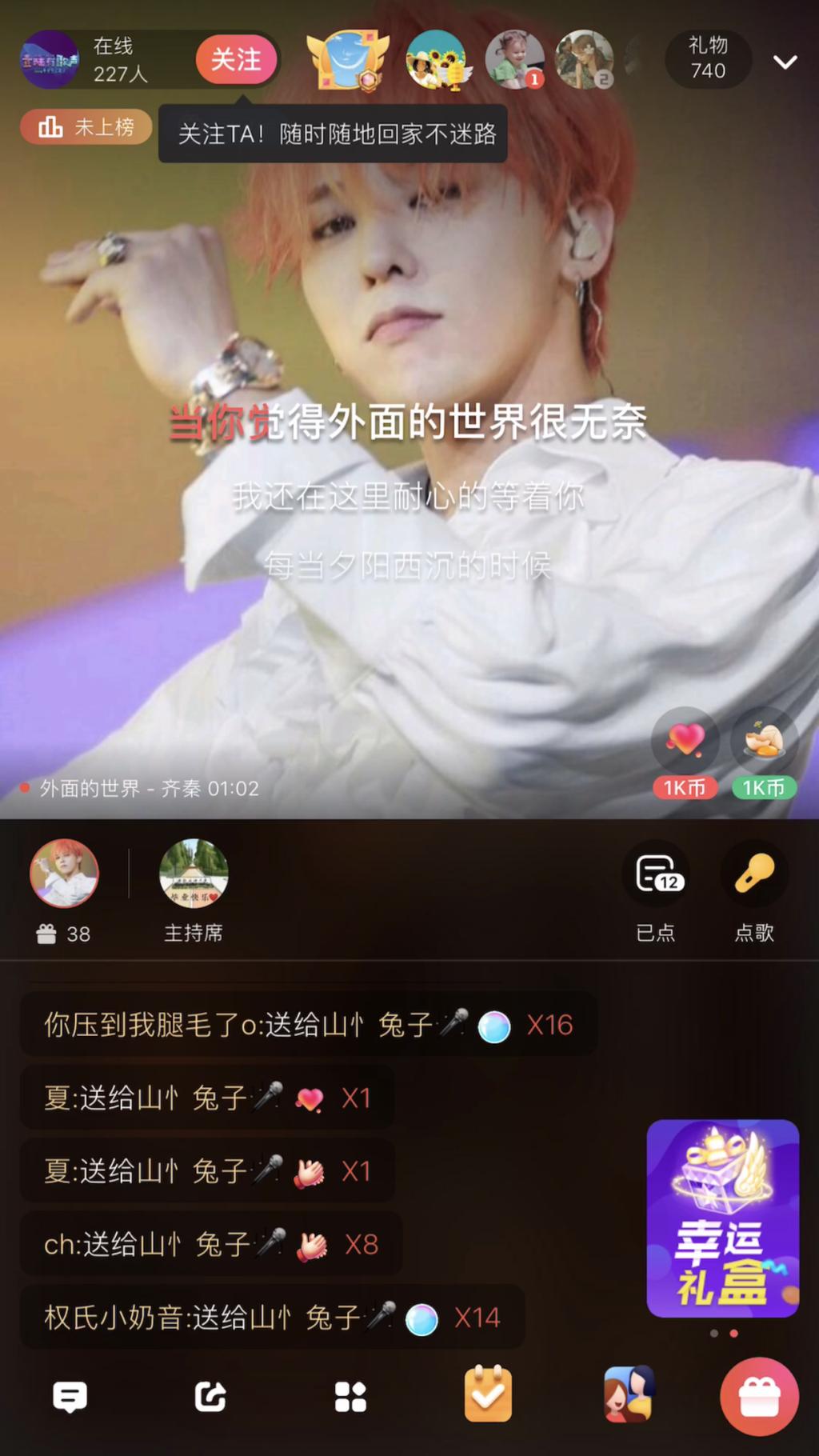This screenshot has height=1456, width=819.
Task: Open the 未上榜 ranking badge
Action: (x=86, y=127)
